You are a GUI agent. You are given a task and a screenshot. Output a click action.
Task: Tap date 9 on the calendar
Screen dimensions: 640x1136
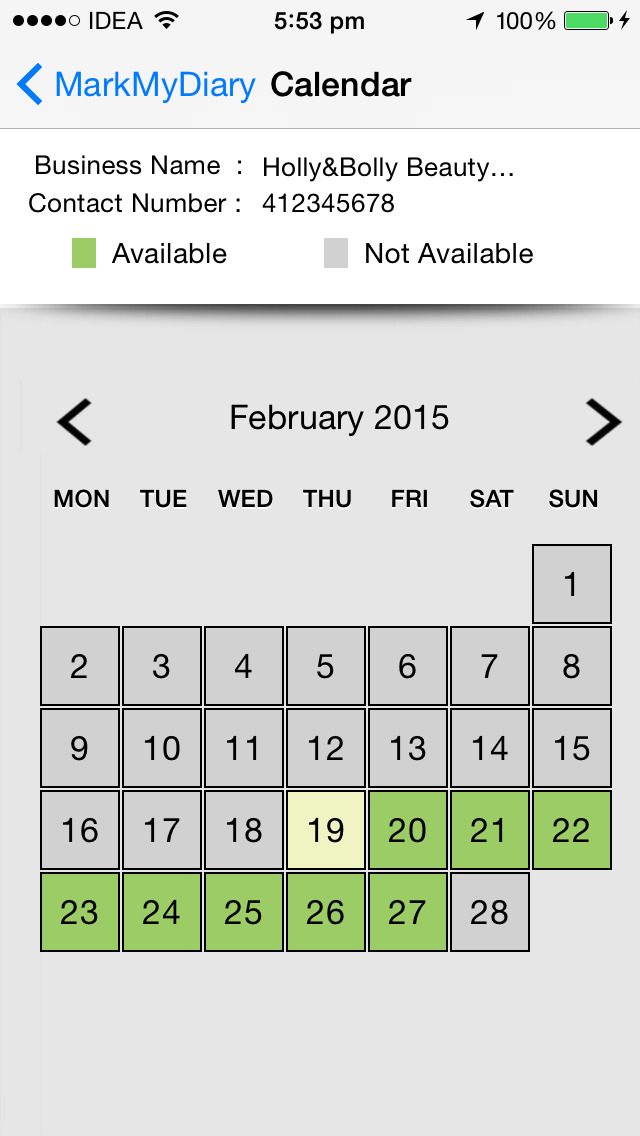pyautogui.click(x=80, y=748)
